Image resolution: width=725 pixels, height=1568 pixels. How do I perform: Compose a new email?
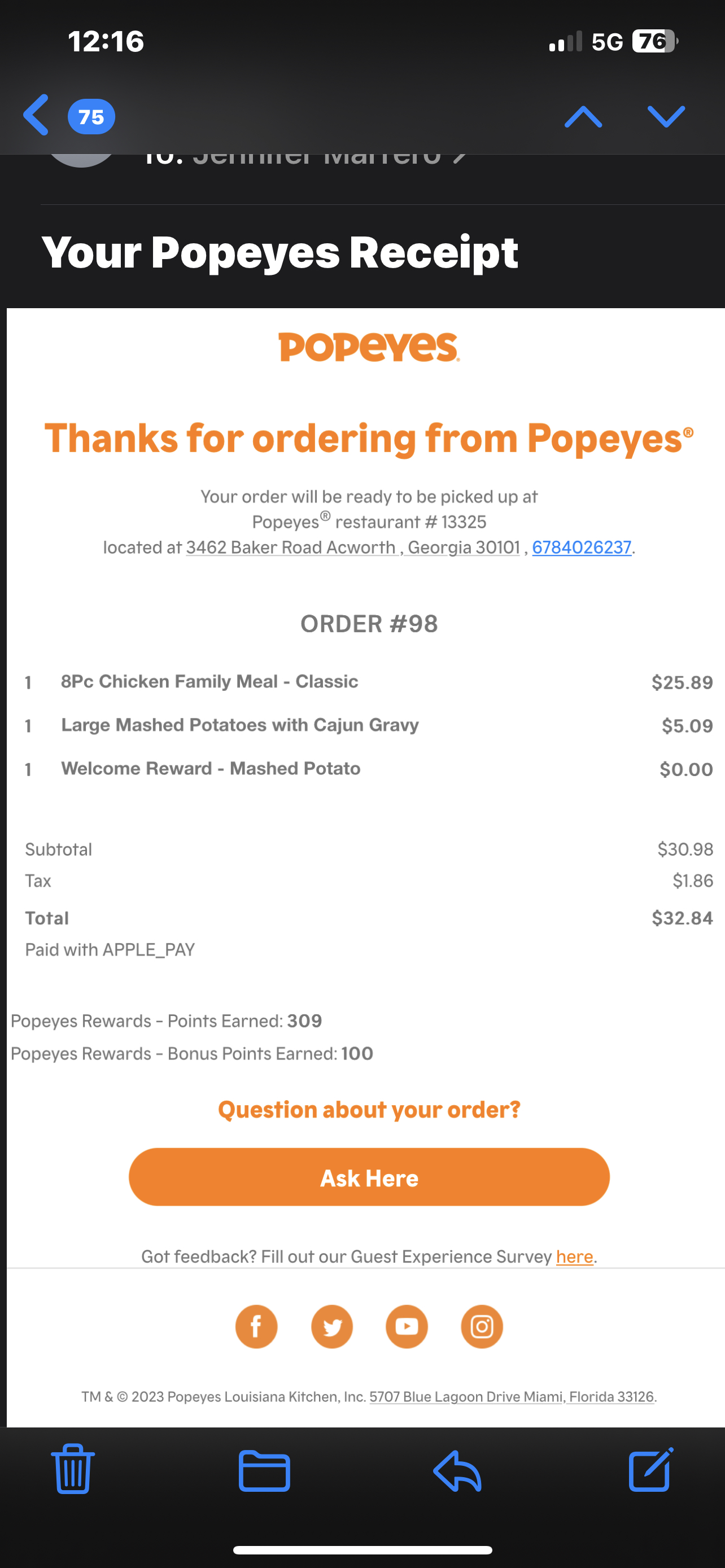point(650,1469)
